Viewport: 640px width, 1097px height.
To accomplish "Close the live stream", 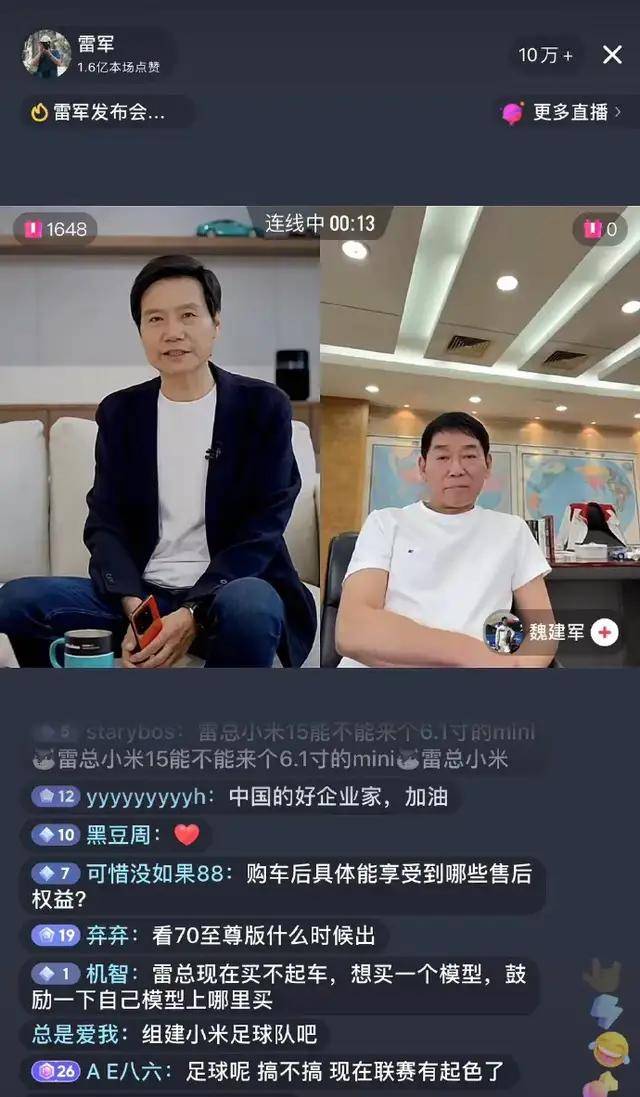I will coord(612,55).
